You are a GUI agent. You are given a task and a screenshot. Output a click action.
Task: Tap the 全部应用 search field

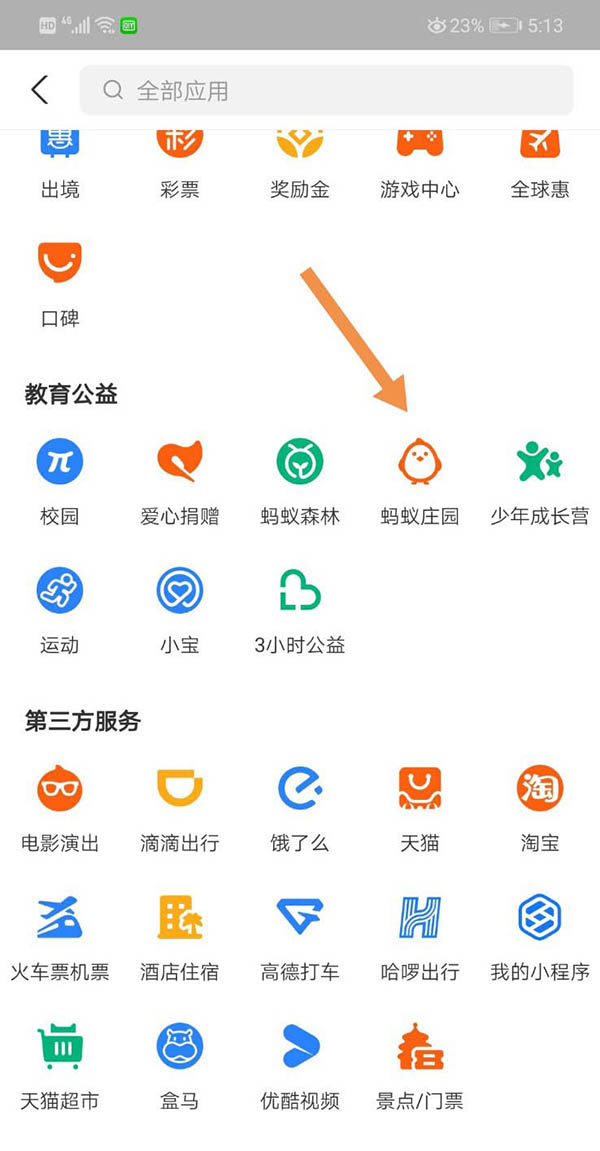click(x=326, y=91)
